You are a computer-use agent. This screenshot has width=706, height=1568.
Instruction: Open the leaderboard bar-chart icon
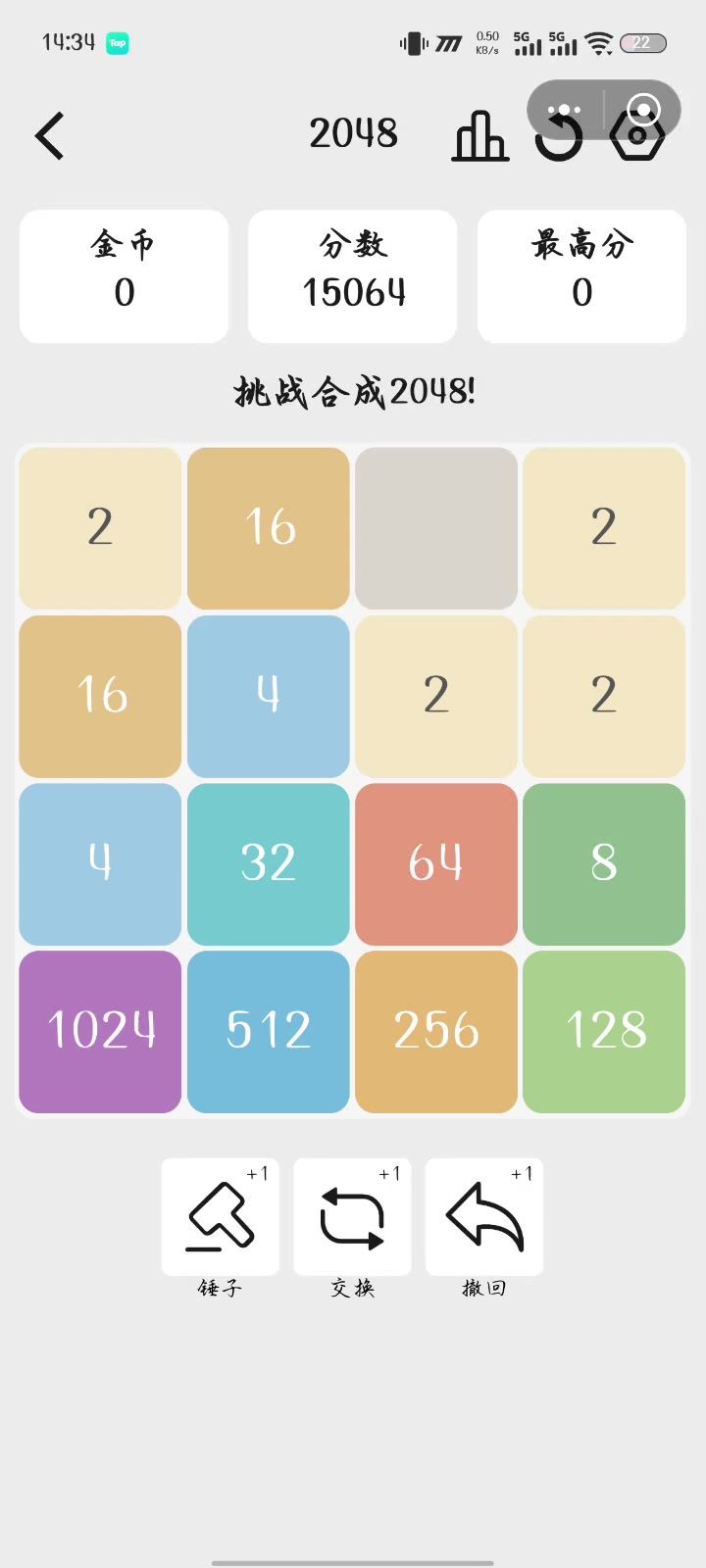point(480,135)
